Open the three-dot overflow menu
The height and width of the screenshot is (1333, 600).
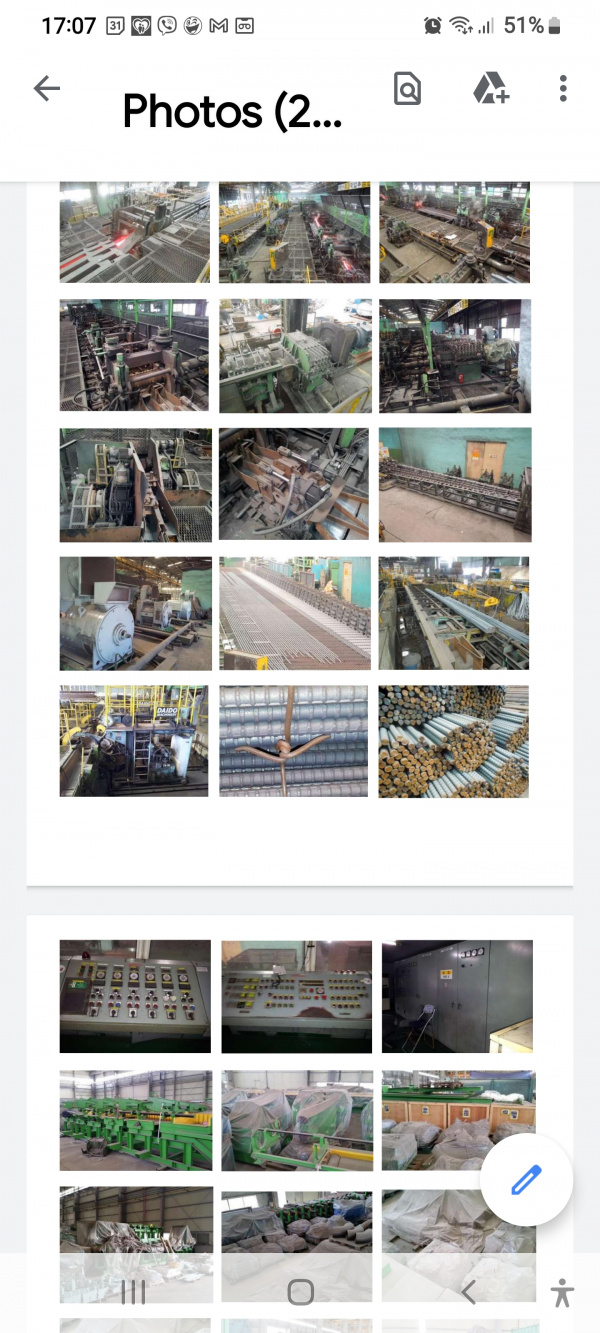pyautogui.click(x=563, y=89)
